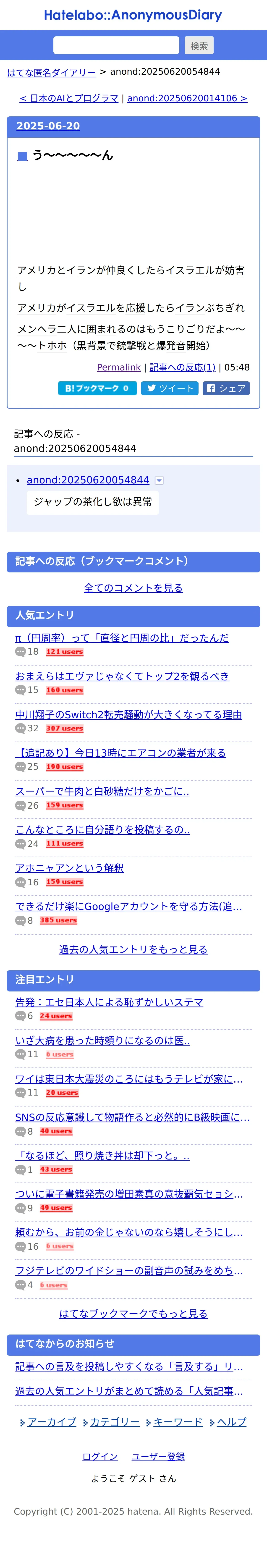
Task: View 記事への反応(1) link
Action: 183,368
